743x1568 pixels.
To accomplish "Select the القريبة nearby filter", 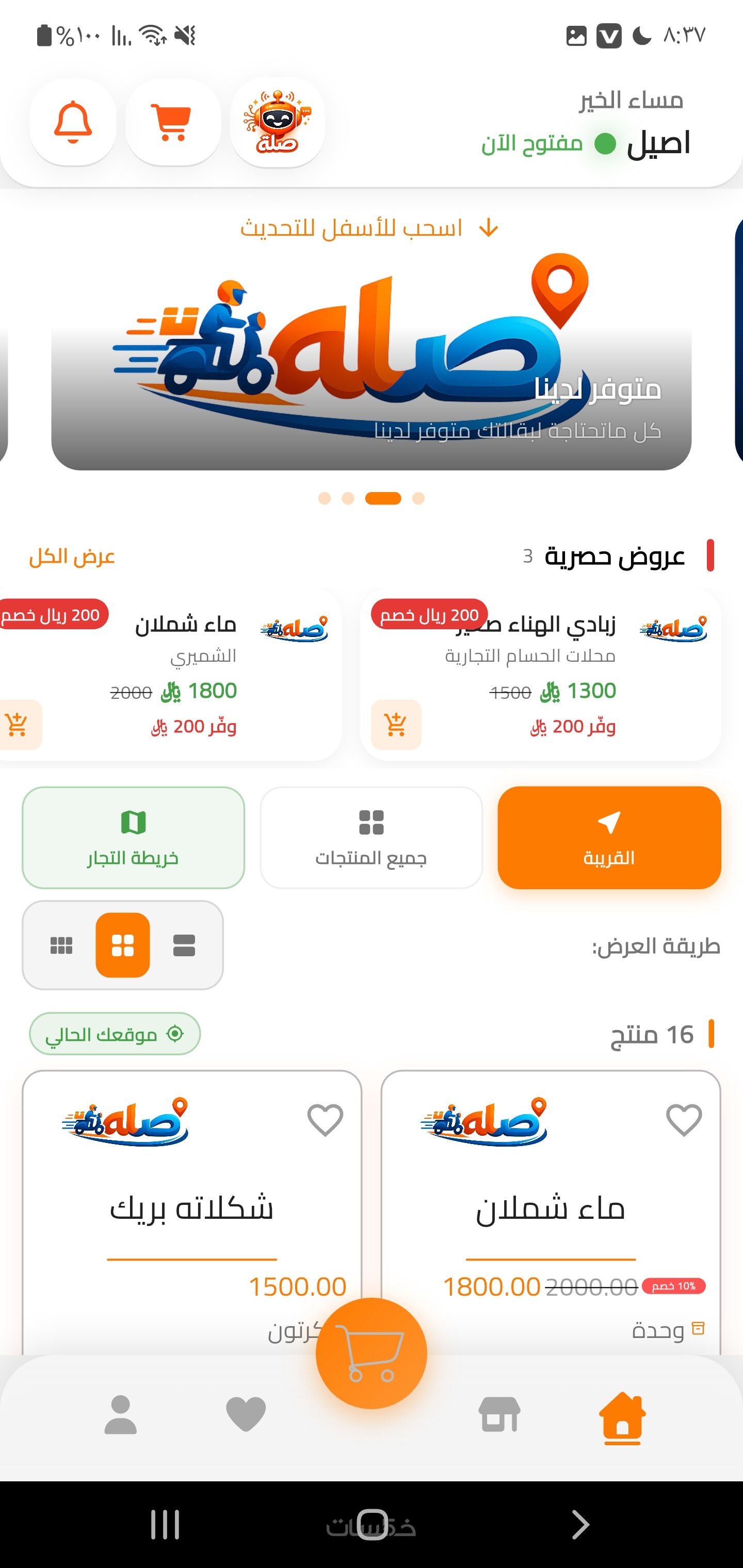I will click(x=609, y=838).
